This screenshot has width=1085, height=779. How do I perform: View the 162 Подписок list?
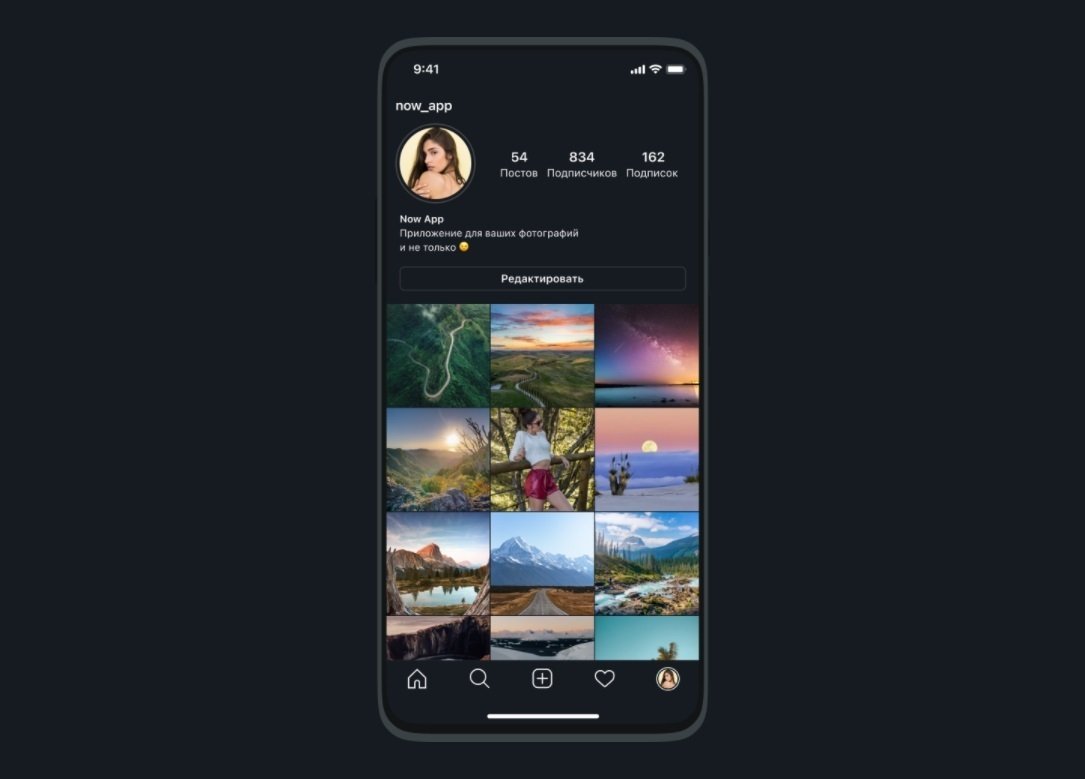click(652, 164)
